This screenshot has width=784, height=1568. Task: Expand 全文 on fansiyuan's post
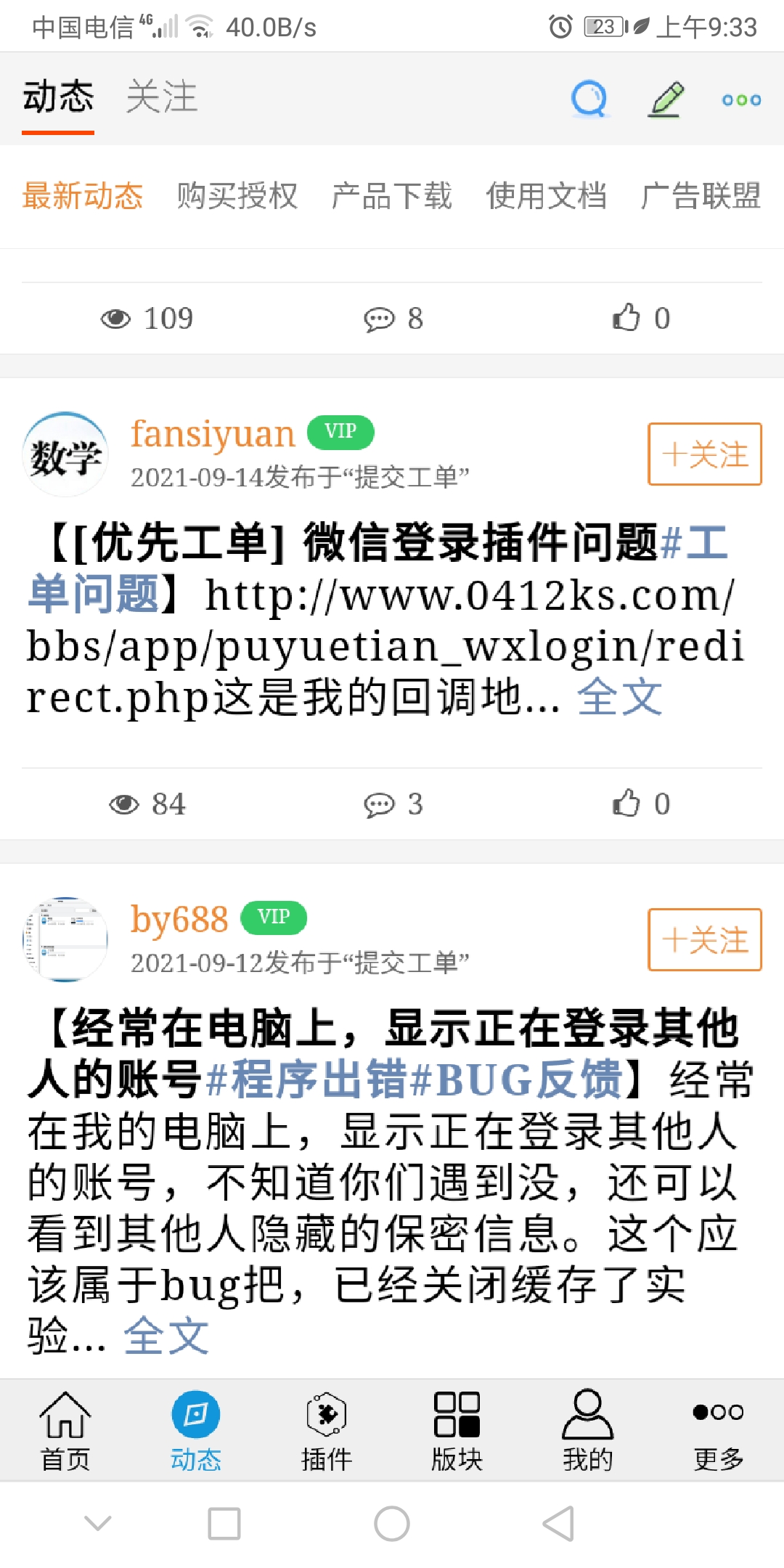tap(619, 698)
